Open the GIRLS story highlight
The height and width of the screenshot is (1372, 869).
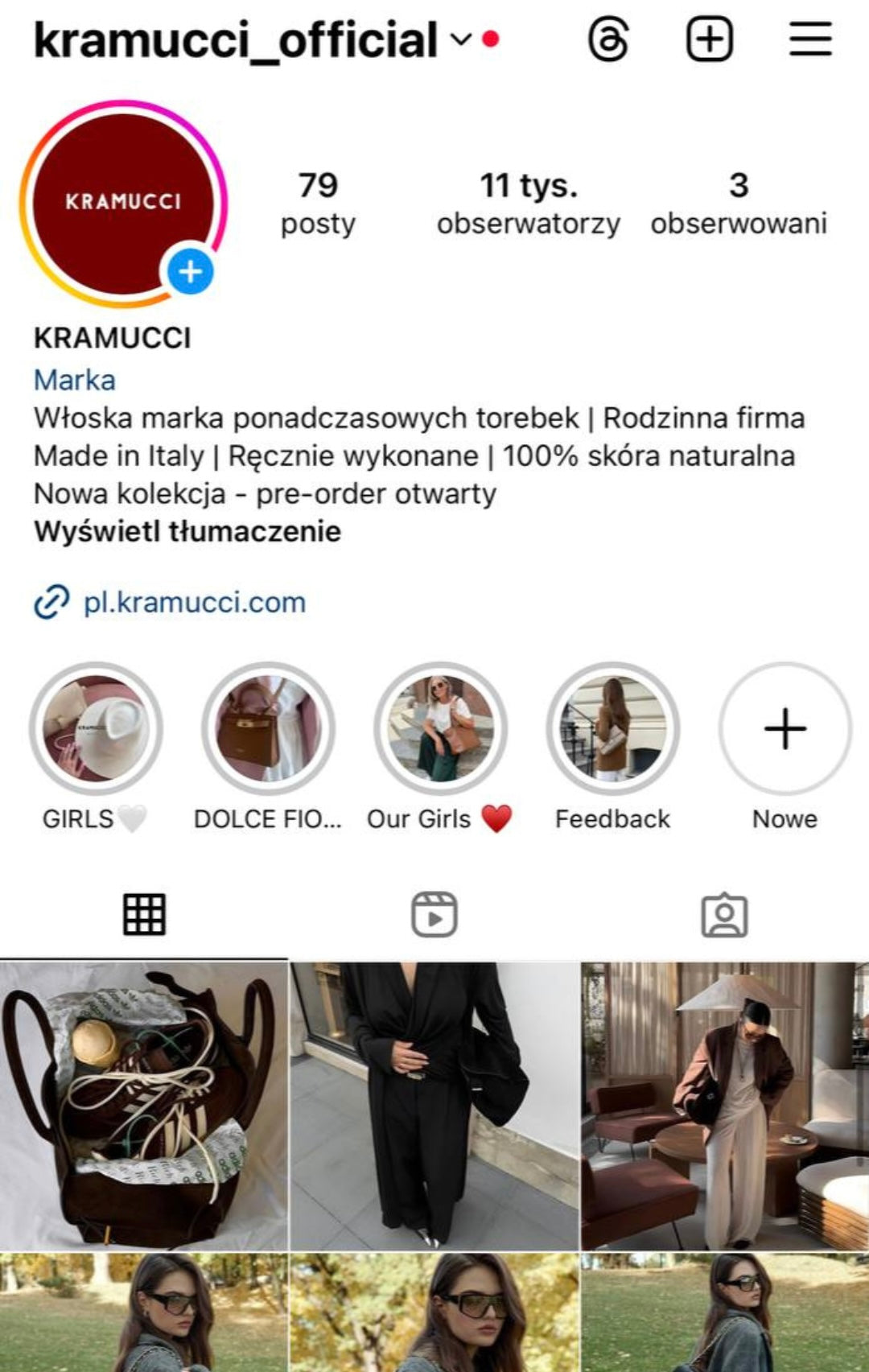pos(96,729)
